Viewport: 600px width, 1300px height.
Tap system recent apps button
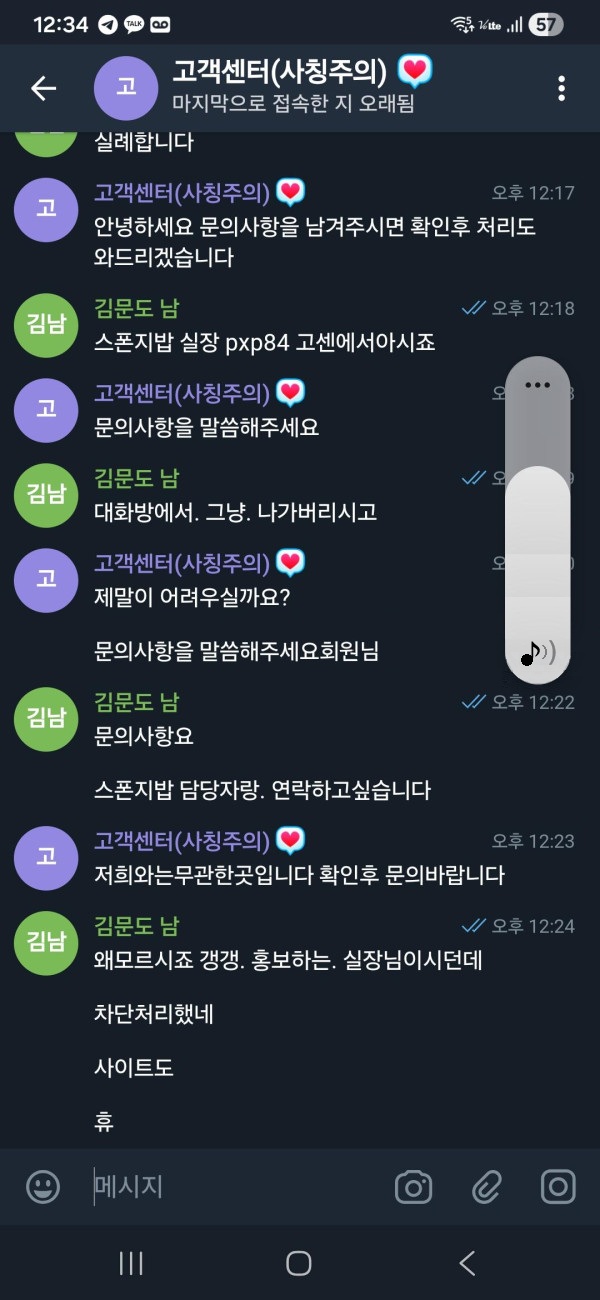tap(131, 1263)
